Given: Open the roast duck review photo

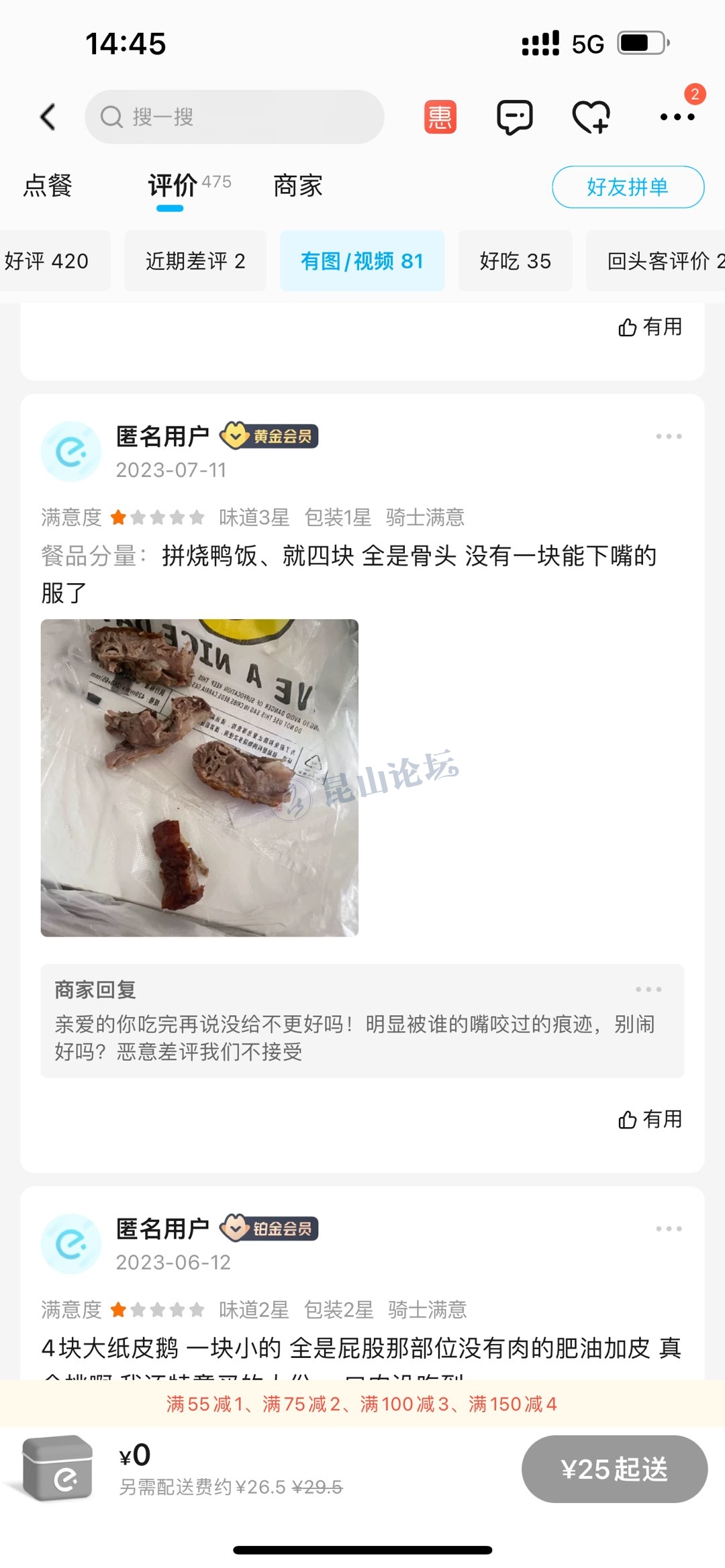Looking at the screenshot, I should [x=199, y=778].
